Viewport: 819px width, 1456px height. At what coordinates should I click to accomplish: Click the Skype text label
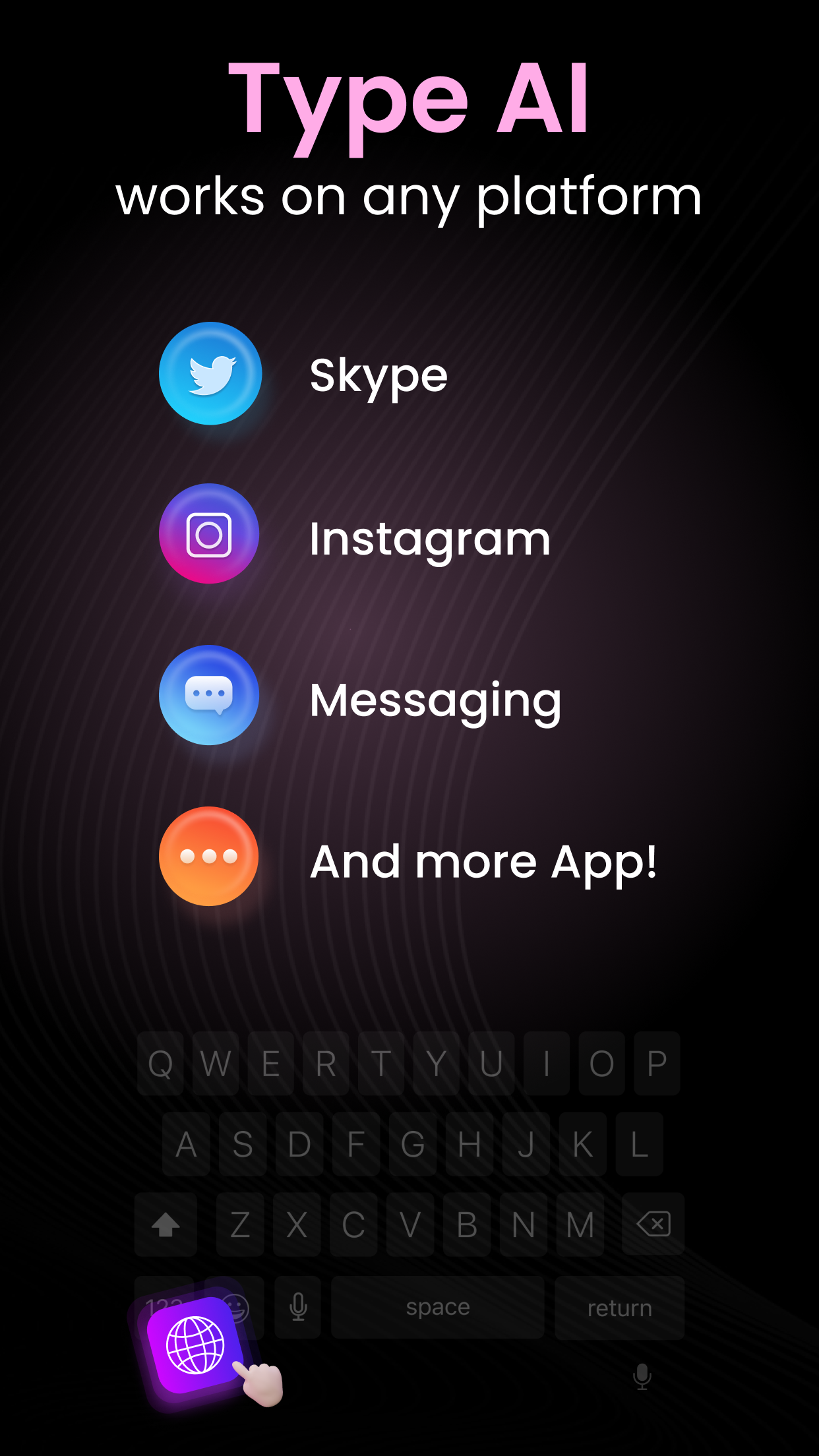379,377
